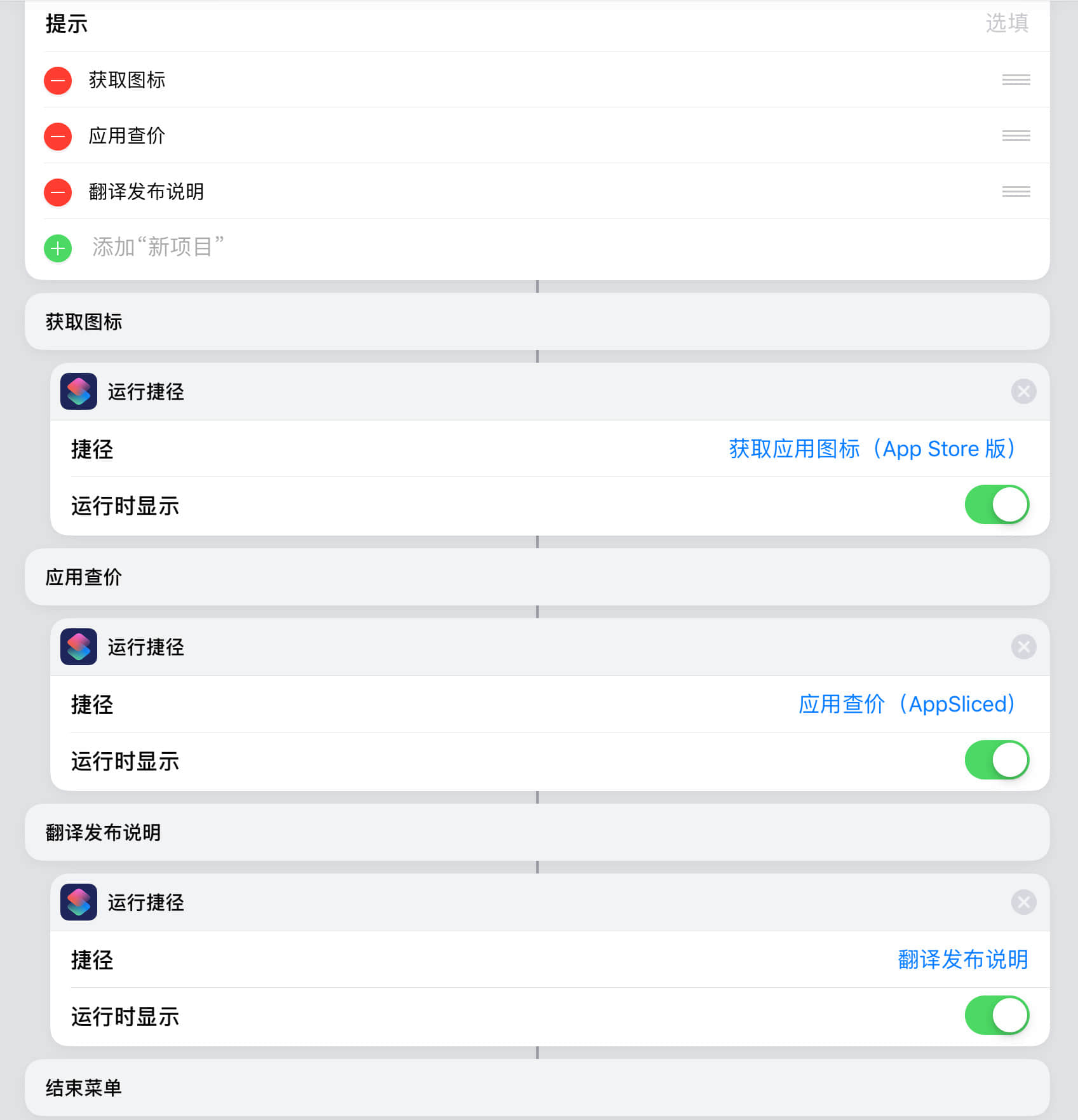
Task: Toggle 运行时显示 for the 获取图标 shortcut
Action: tap(996, 505)
